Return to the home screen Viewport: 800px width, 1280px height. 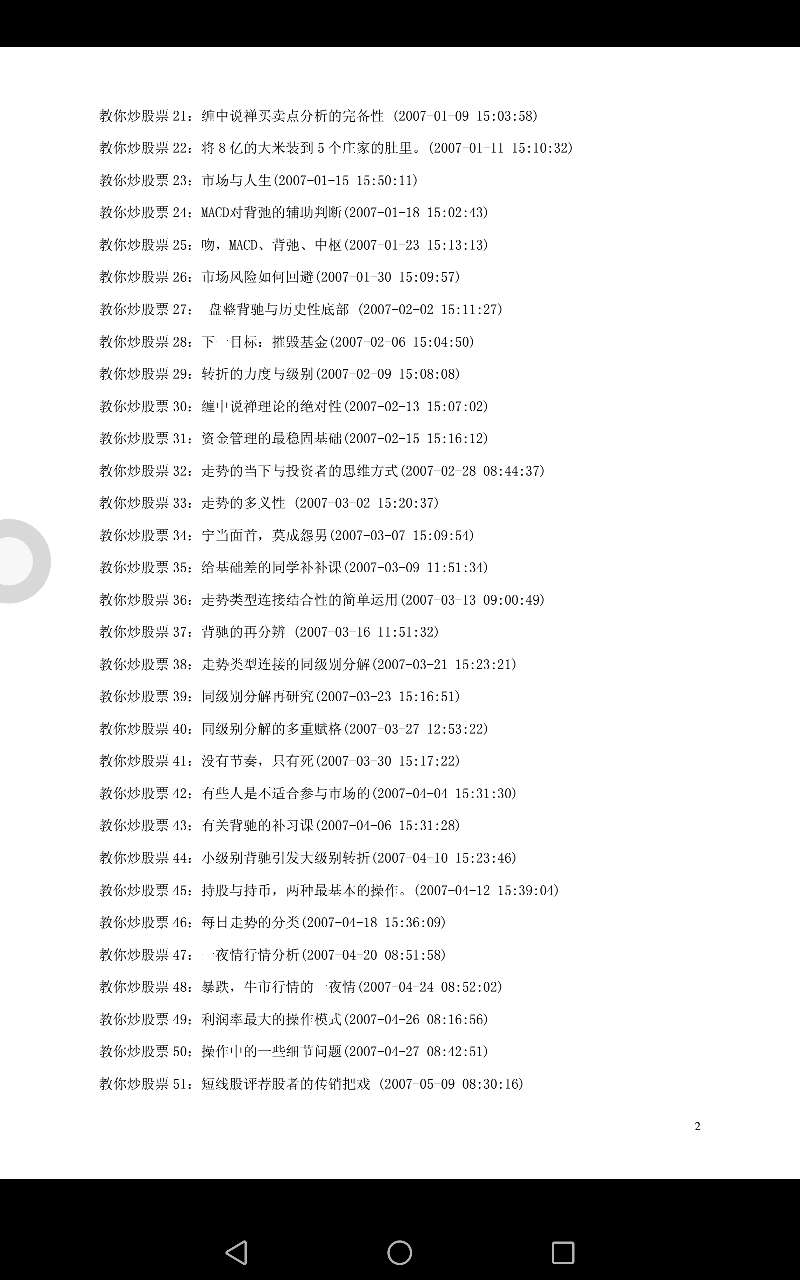pyautogui.click(x=399, y=1252)
